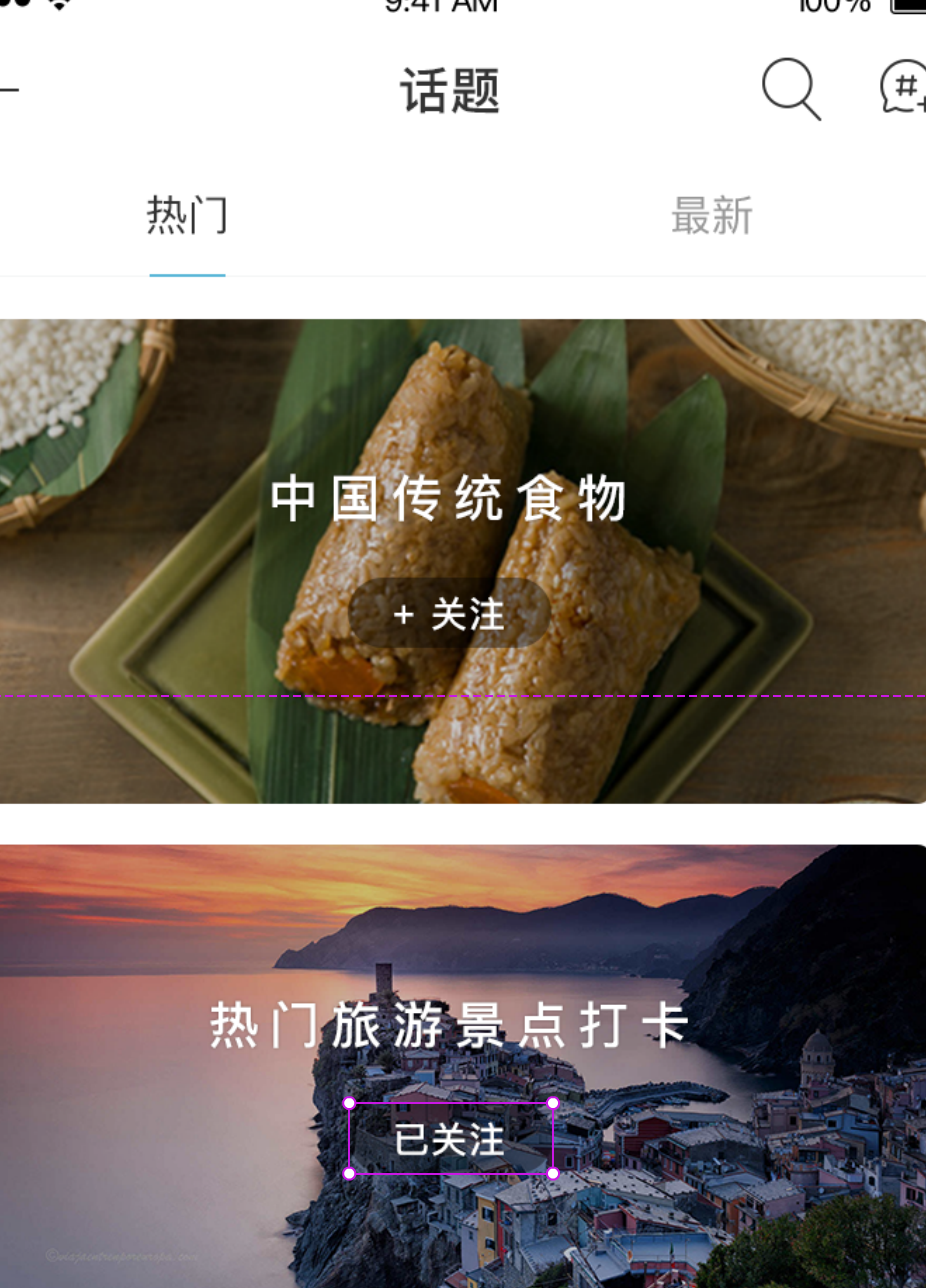Tap the 话题 page title

pyautogui.click(x=449, y=88)
